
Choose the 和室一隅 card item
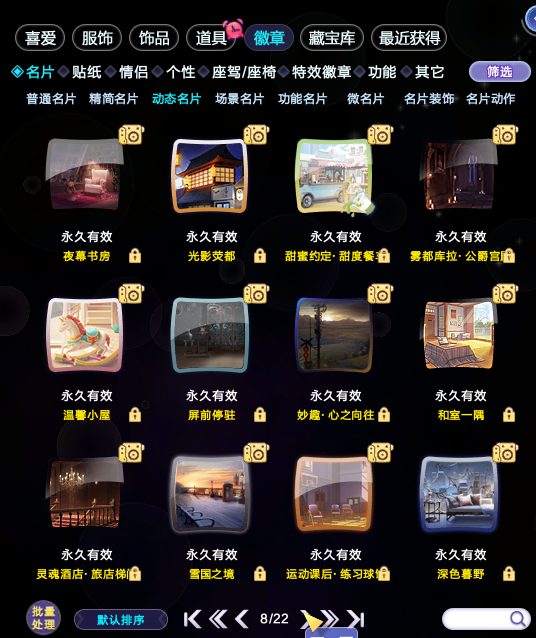[460, 334]
